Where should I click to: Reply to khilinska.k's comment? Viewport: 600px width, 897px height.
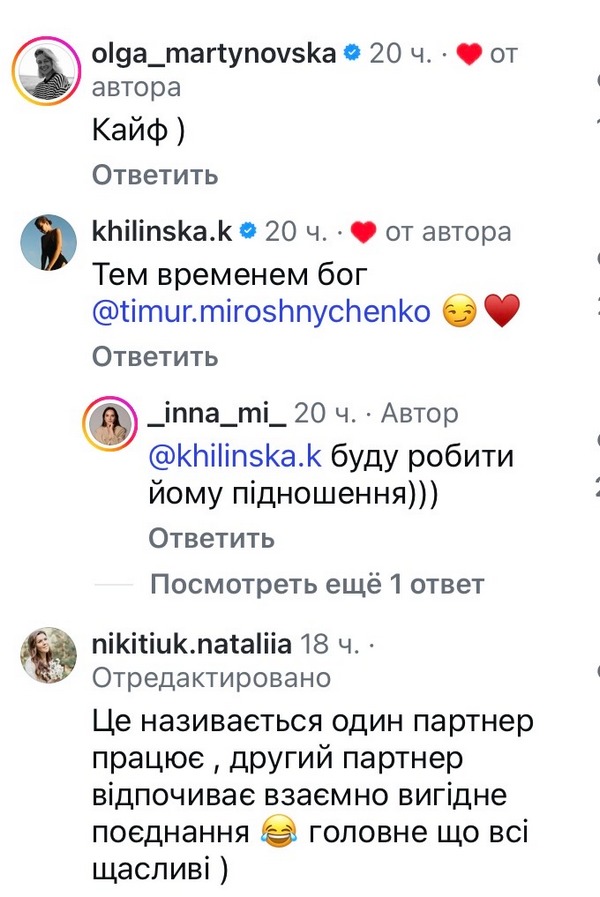tap(155, 356)
